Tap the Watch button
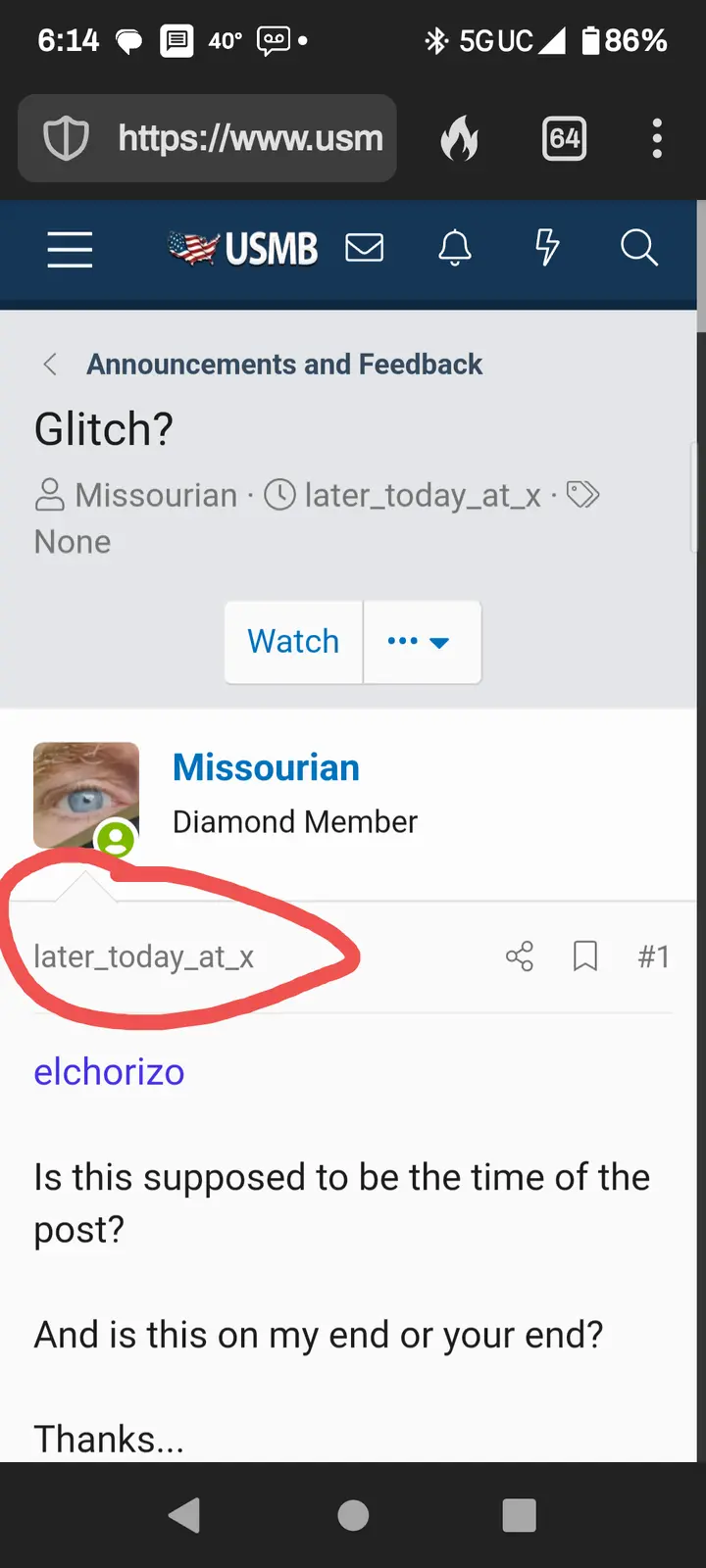Viewport: 706px width, 1568px height. (x=293, y=642)
